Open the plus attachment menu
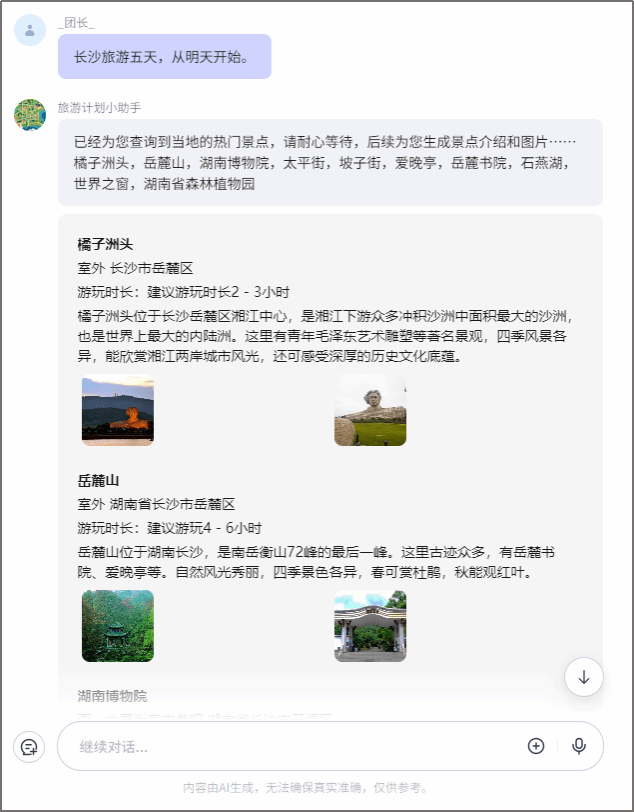This screenshot has height=812, width=634. pos(536,746)
